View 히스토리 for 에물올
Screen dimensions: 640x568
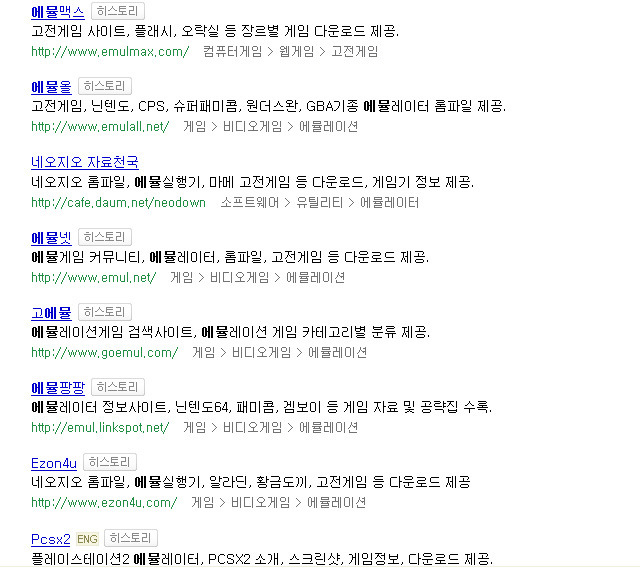coord(105,87)
